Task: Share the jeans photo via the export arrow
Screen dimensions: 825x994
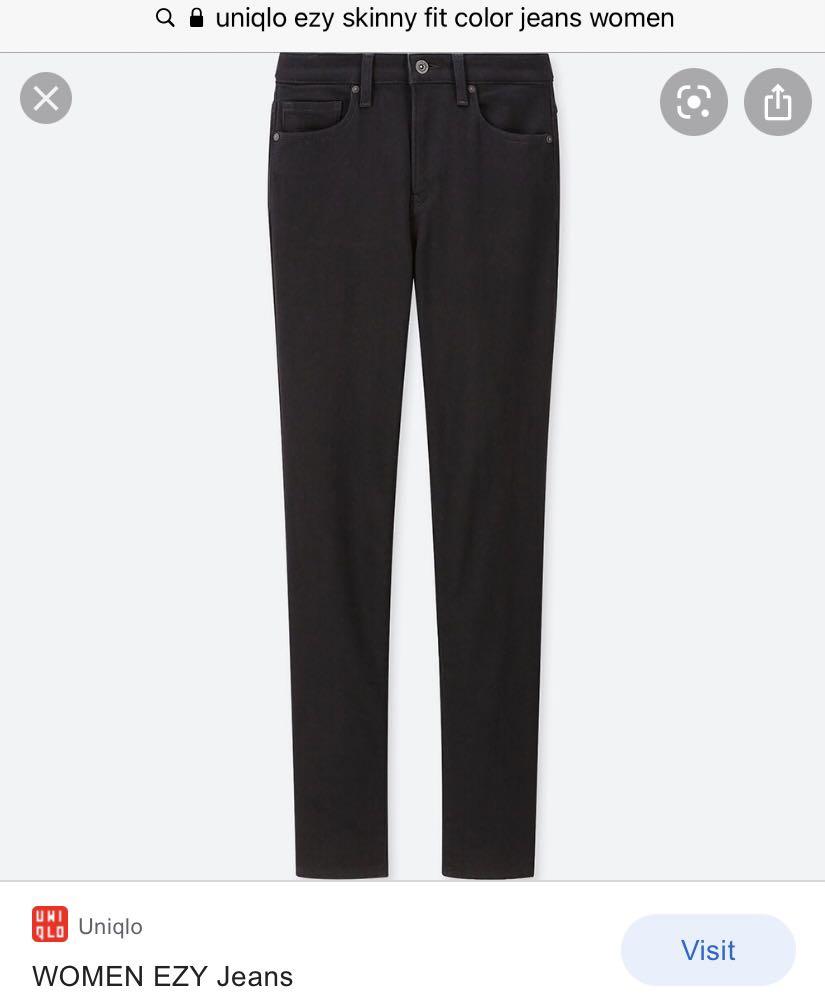Action: pyautogui.click(x=777, y=101)
